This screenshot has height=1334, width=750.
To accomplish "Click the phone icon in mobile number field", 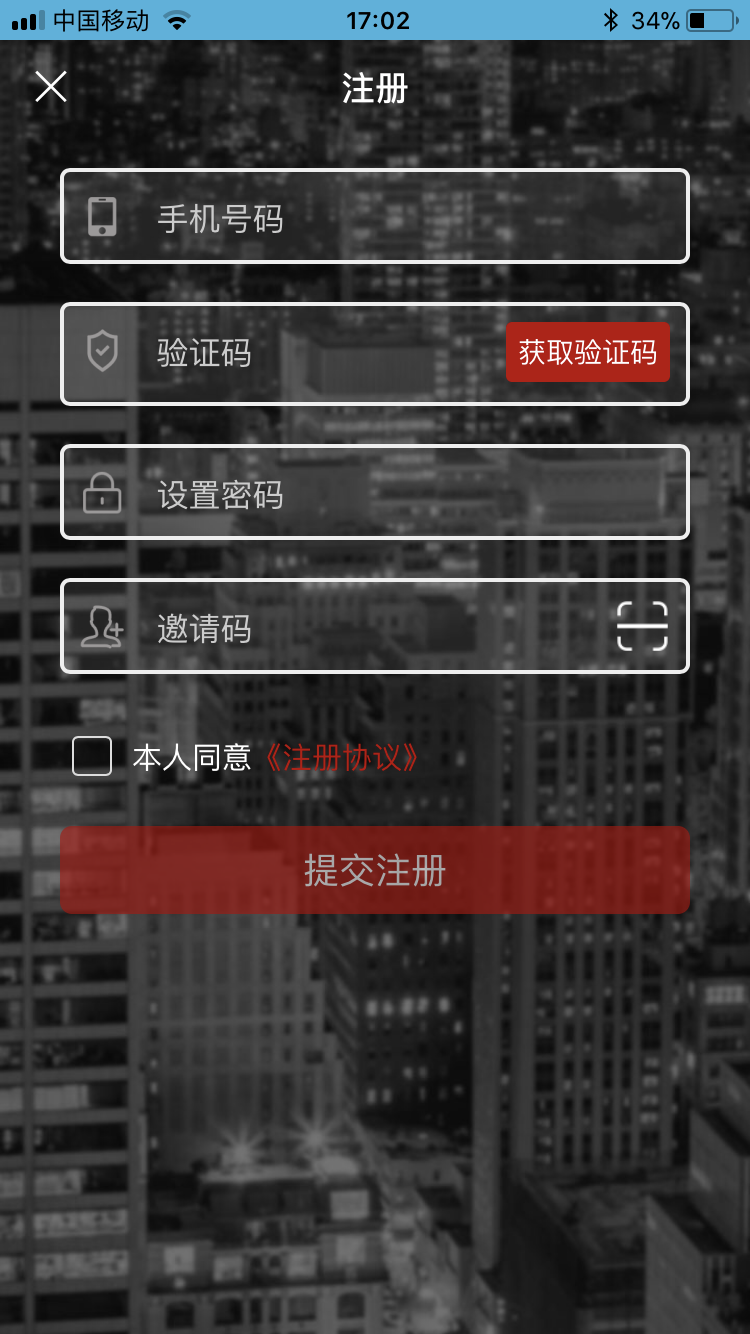I will click(x=100, y=217).
